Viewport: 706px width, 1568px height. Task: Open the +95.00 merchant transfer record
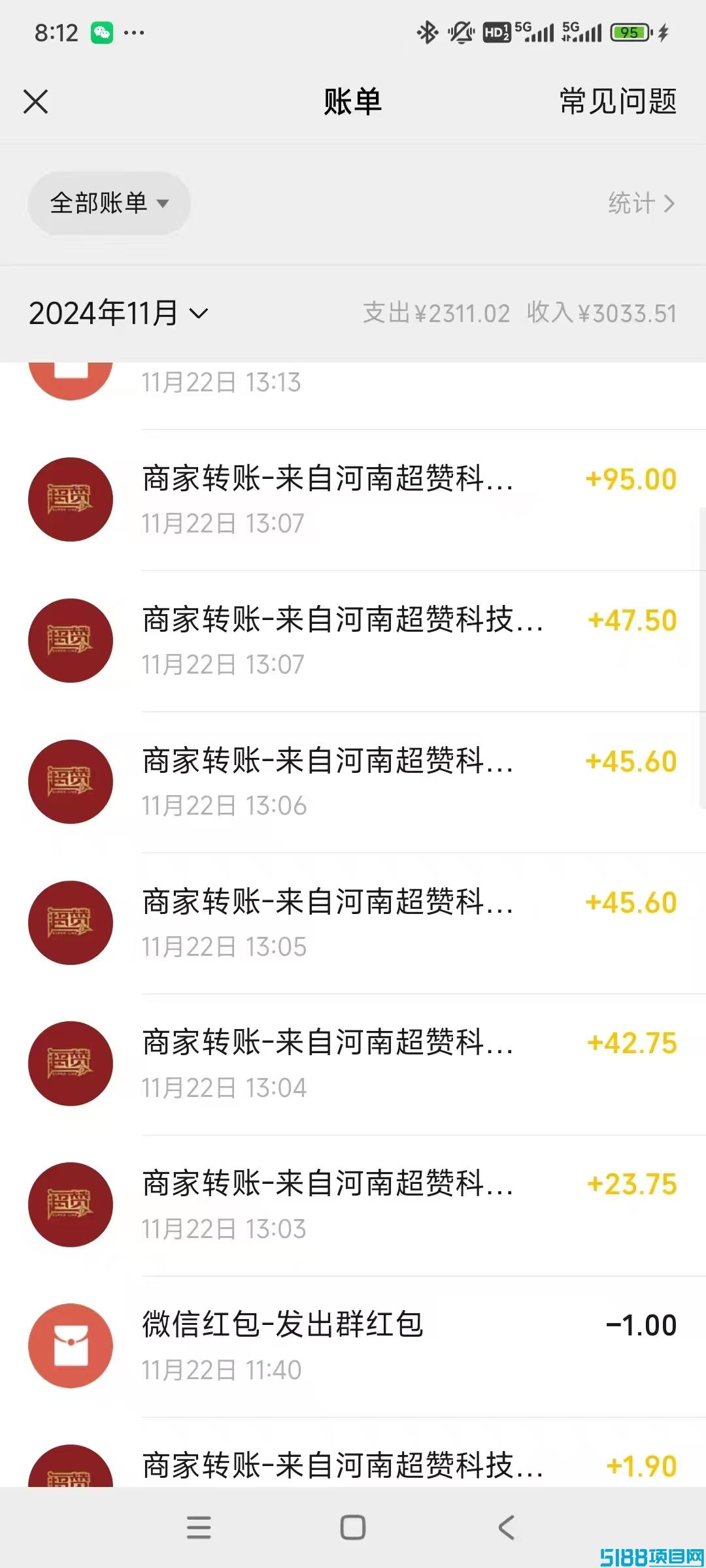(353, 500)
